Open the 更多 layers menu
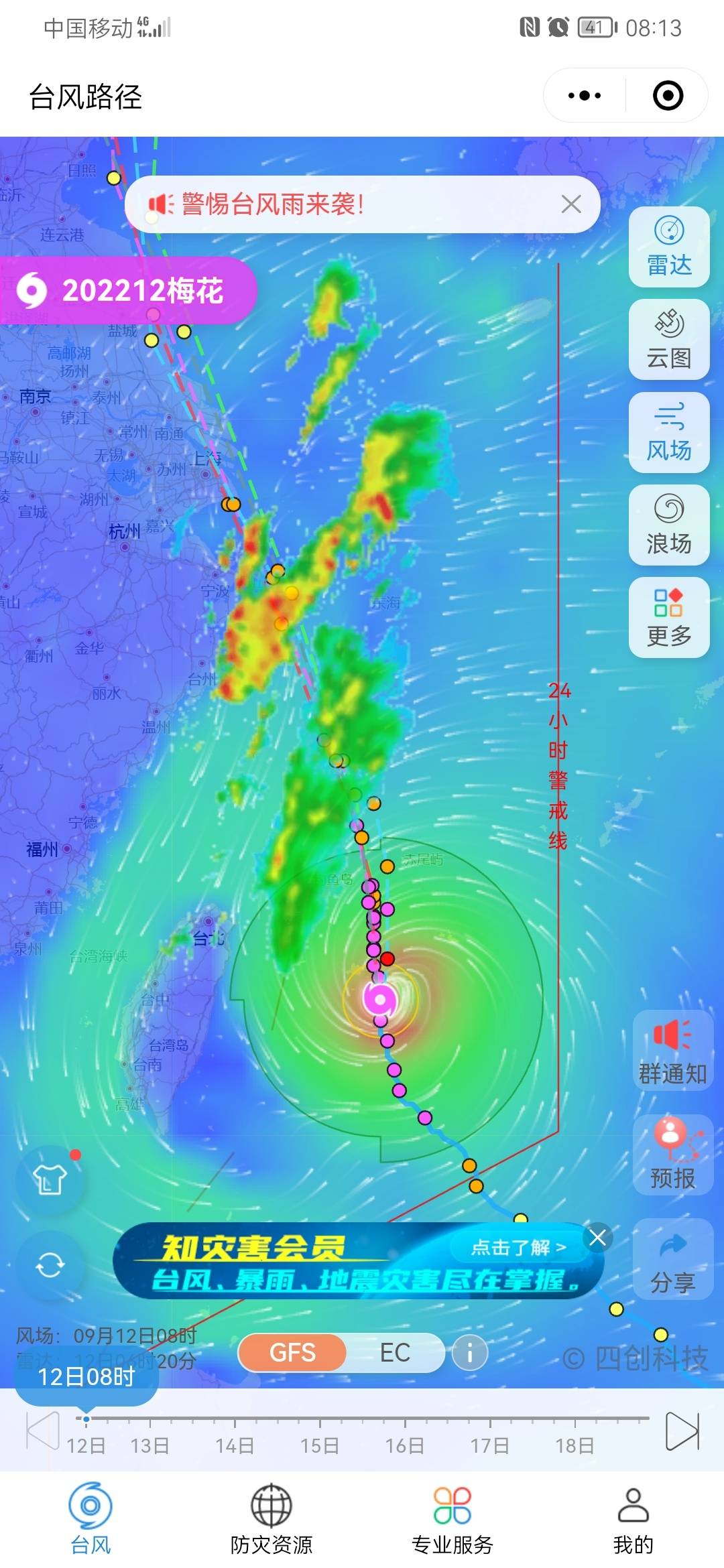 (669, 617)
